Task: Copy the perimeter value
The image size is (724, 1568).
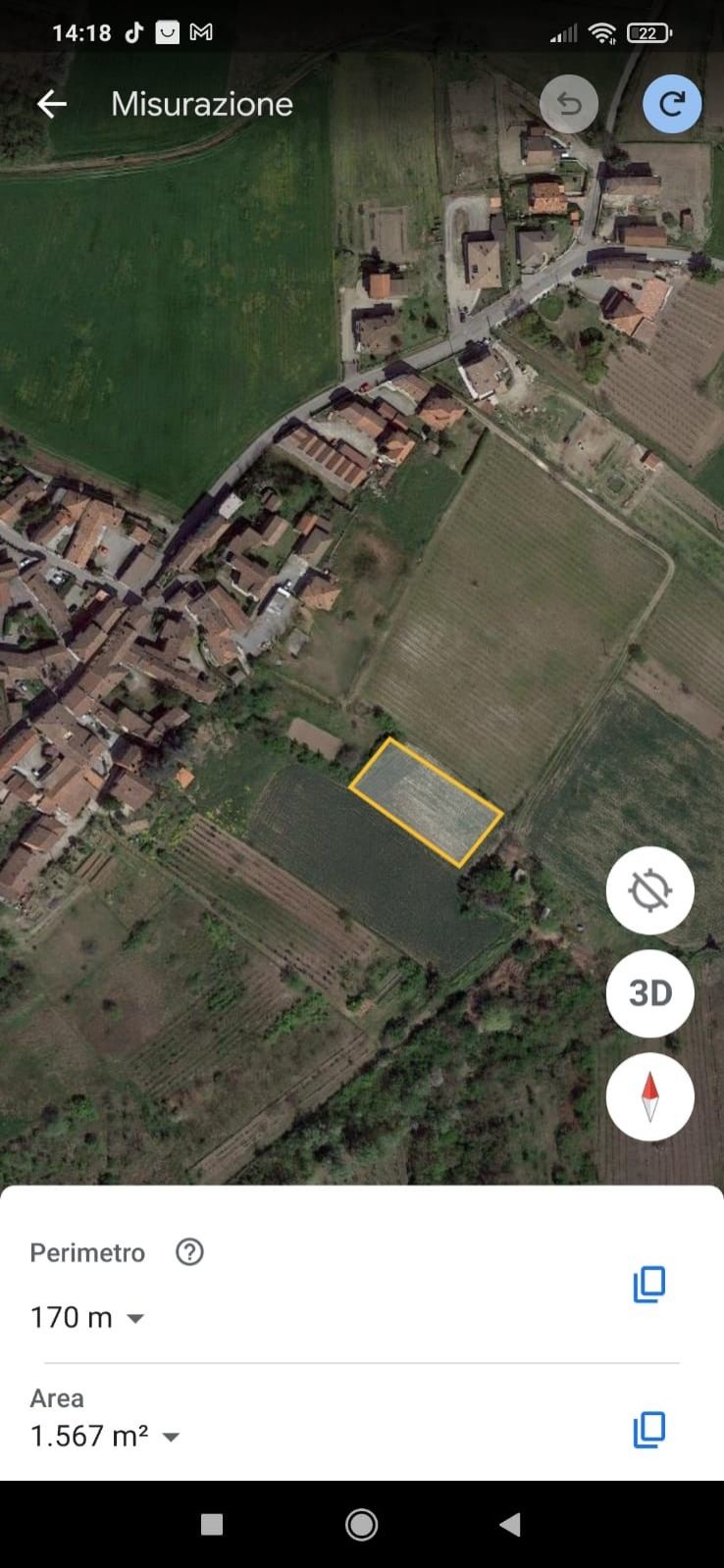Action: click(649, 1284)
